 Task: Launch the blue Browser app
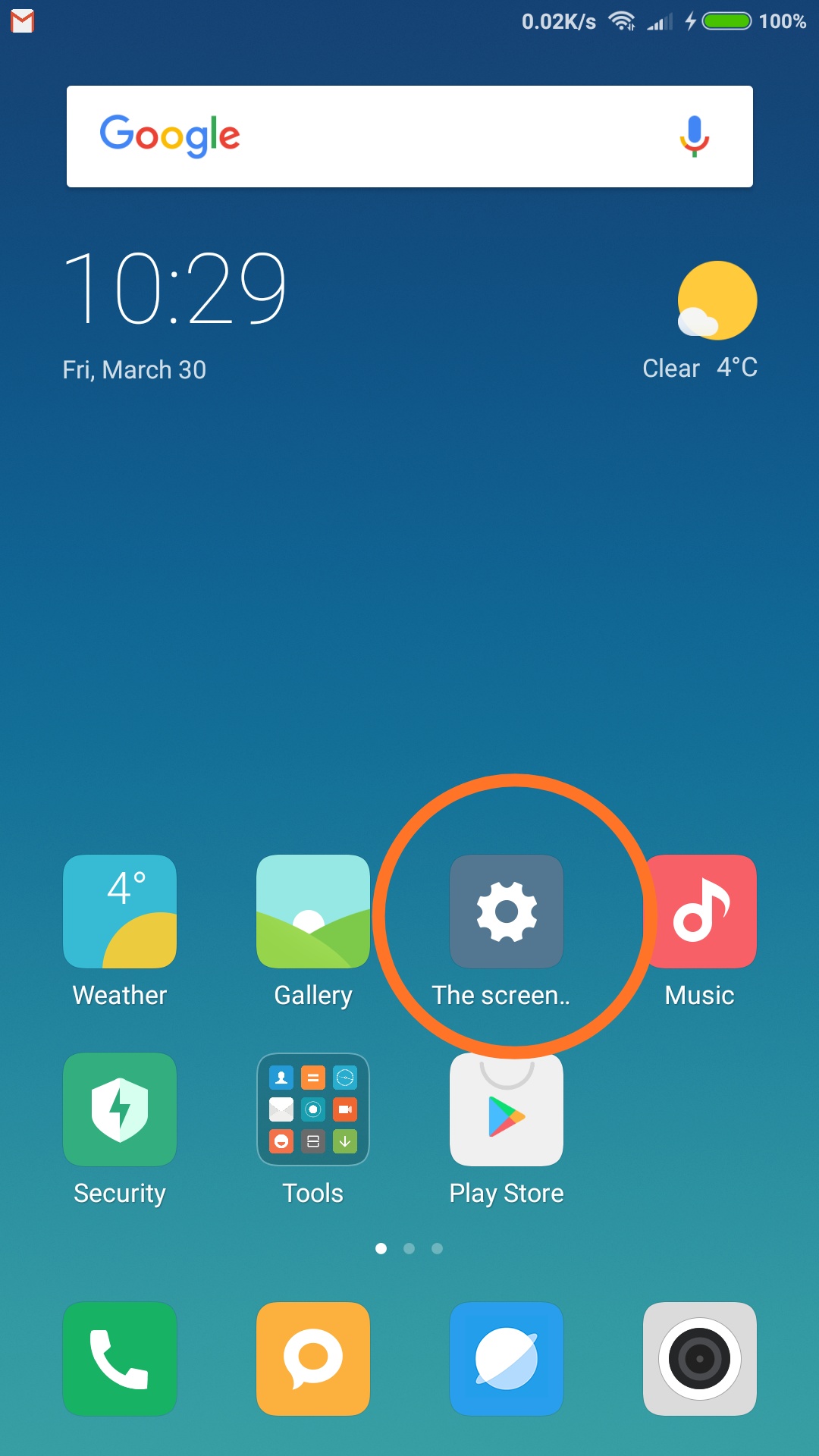pyautogui.click(x=507, y=1359)
